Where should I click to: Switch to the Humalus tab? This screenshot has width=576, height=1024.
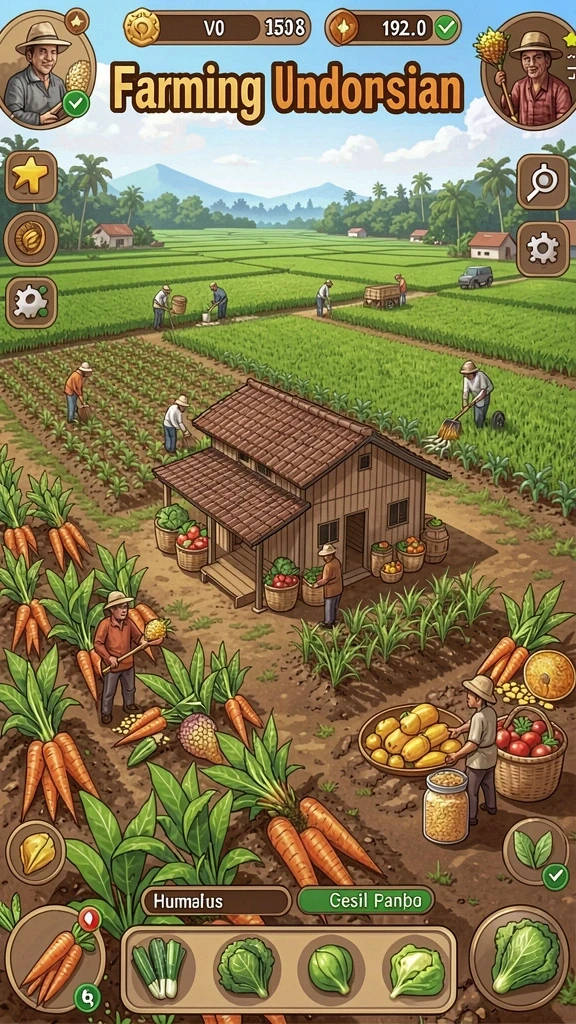[x=216, y=902]
